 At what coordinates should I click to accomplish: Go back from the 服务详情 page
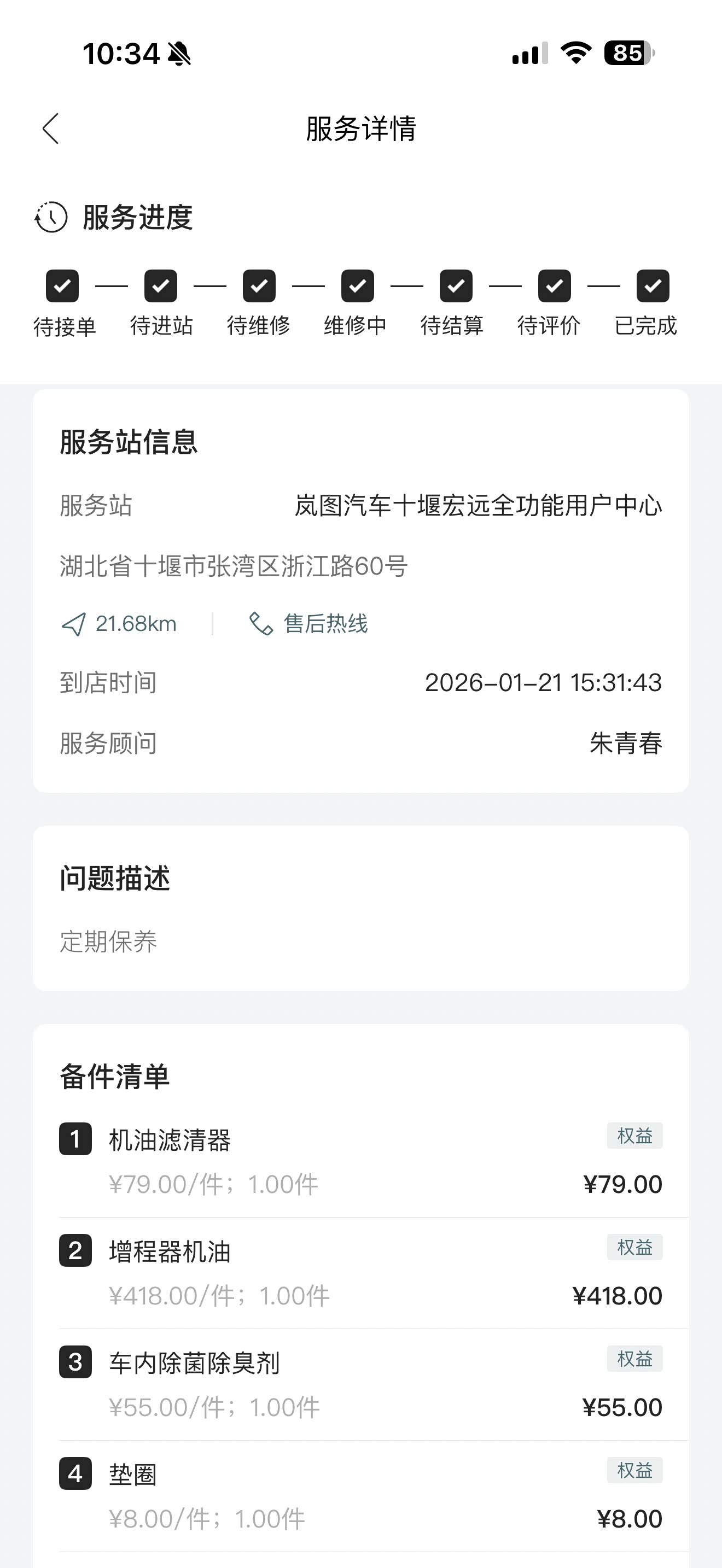click(x=51, y=128)
